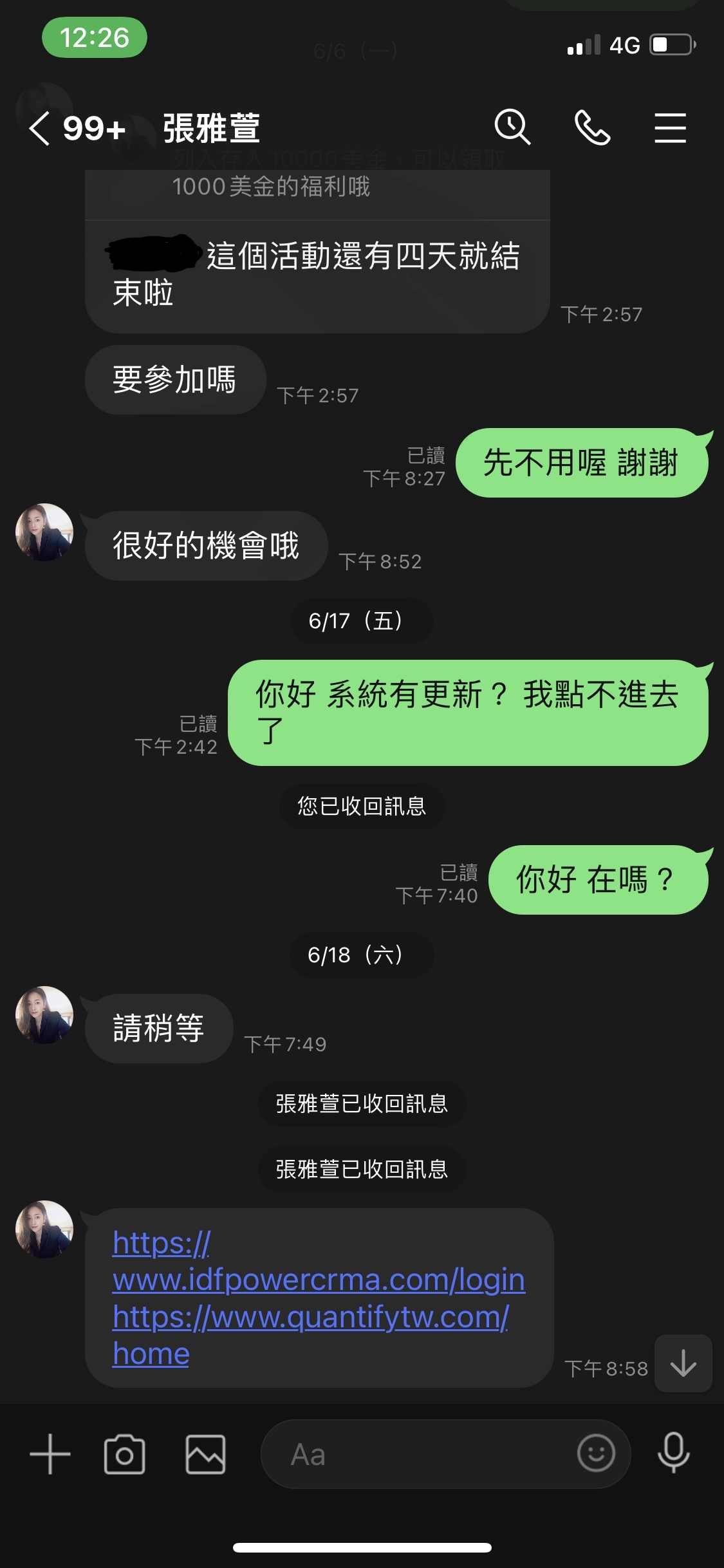Open the emoji sticker picker
724x1568 pixels.
point(596,1453)
